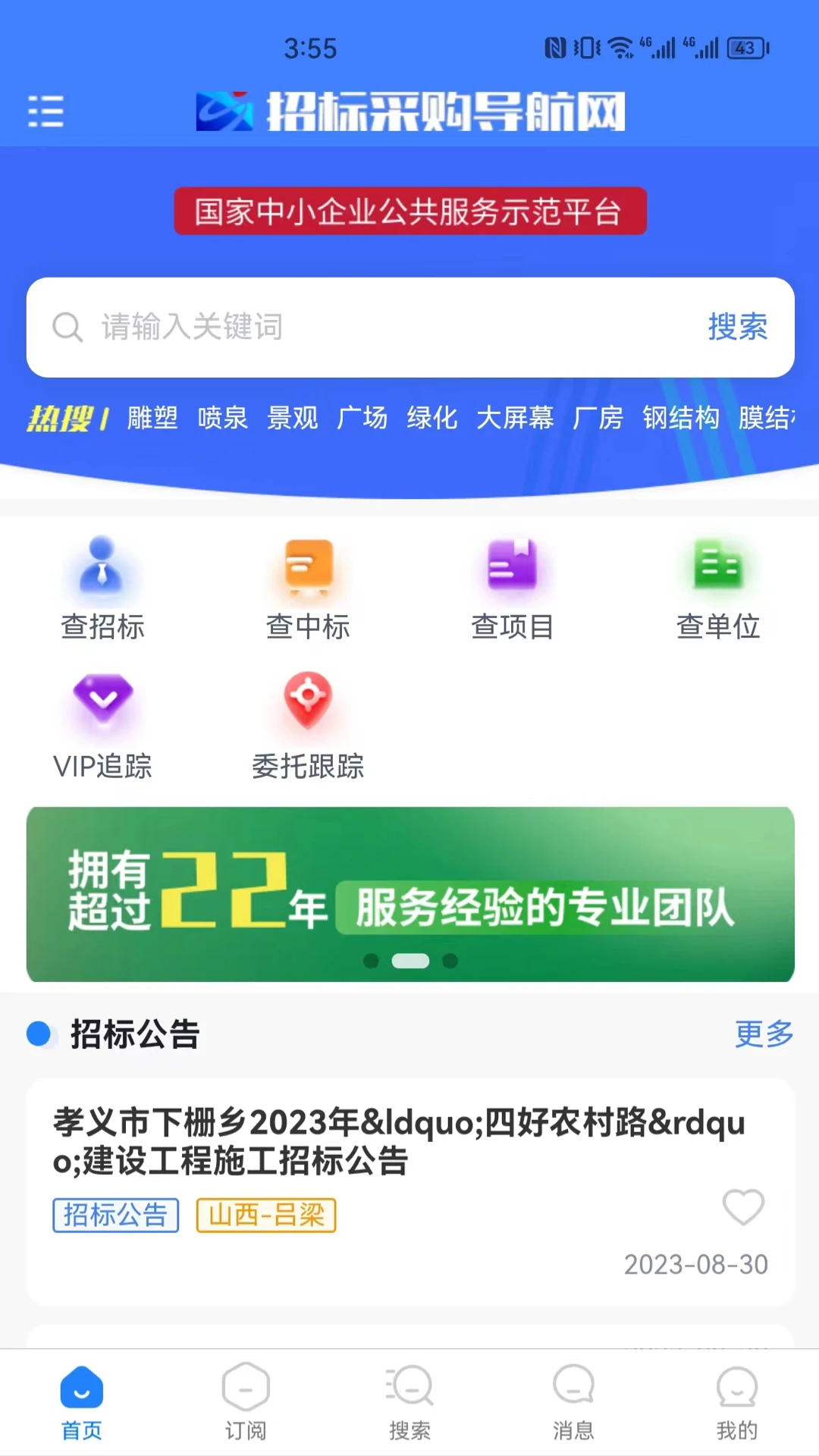Select the 委托跟踪 delegation tracking icon
This screenshot has width=819, height=1456.
coord(308,724)
